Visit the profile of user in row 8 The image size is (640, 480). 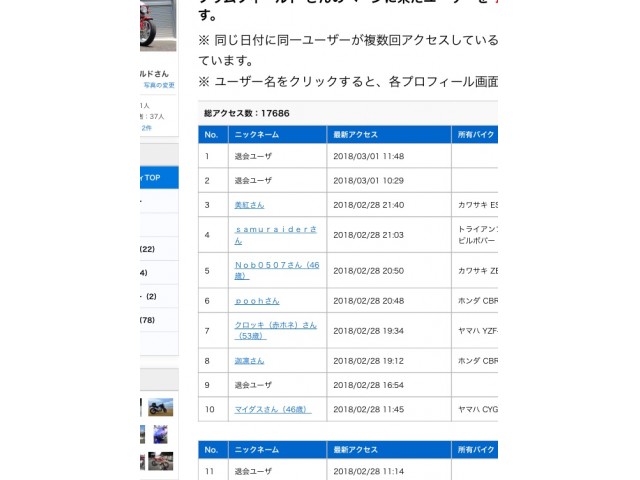click(249, 361)
